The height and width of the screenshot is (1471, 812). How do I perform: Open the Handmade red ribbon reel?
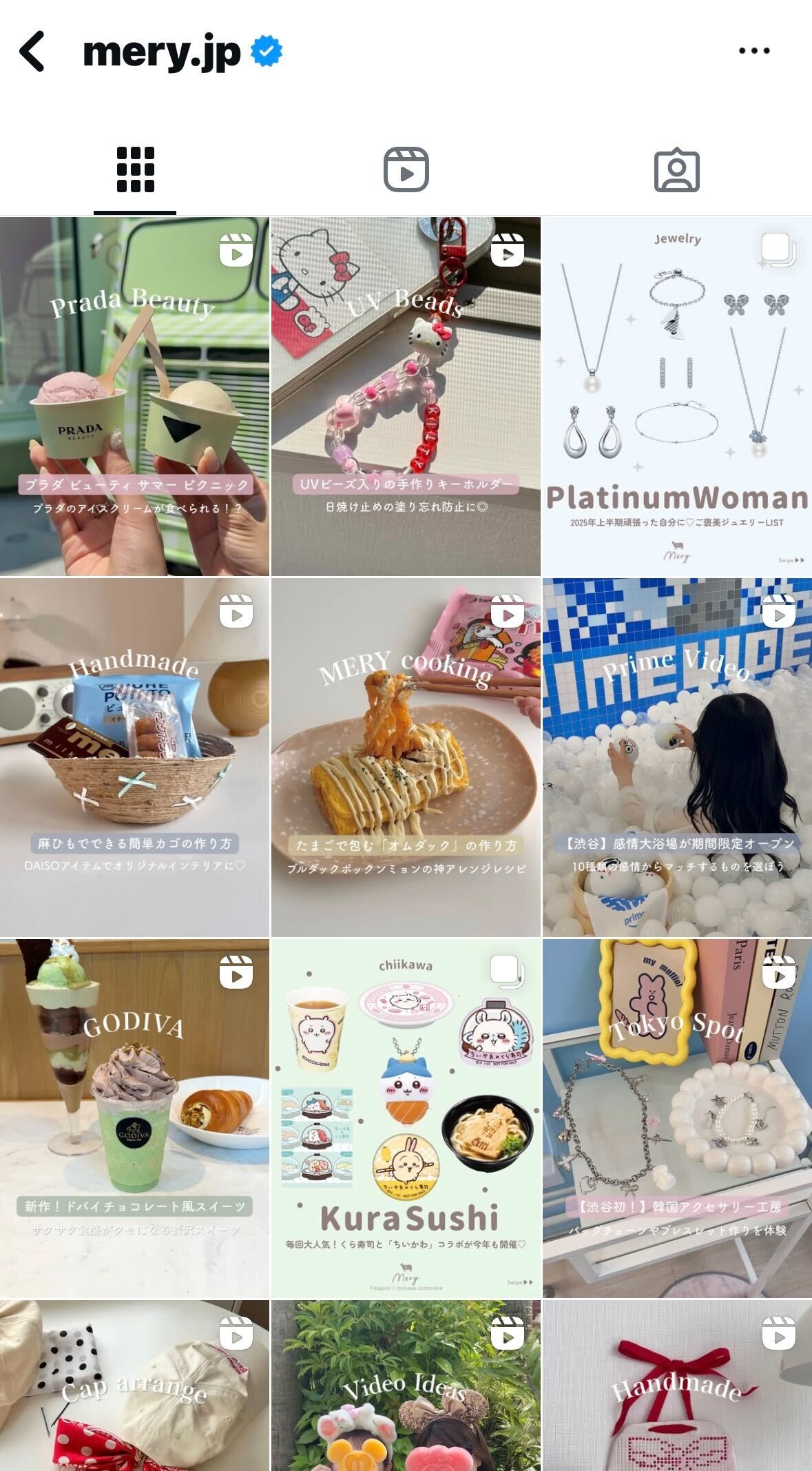tap(677, 1385)
